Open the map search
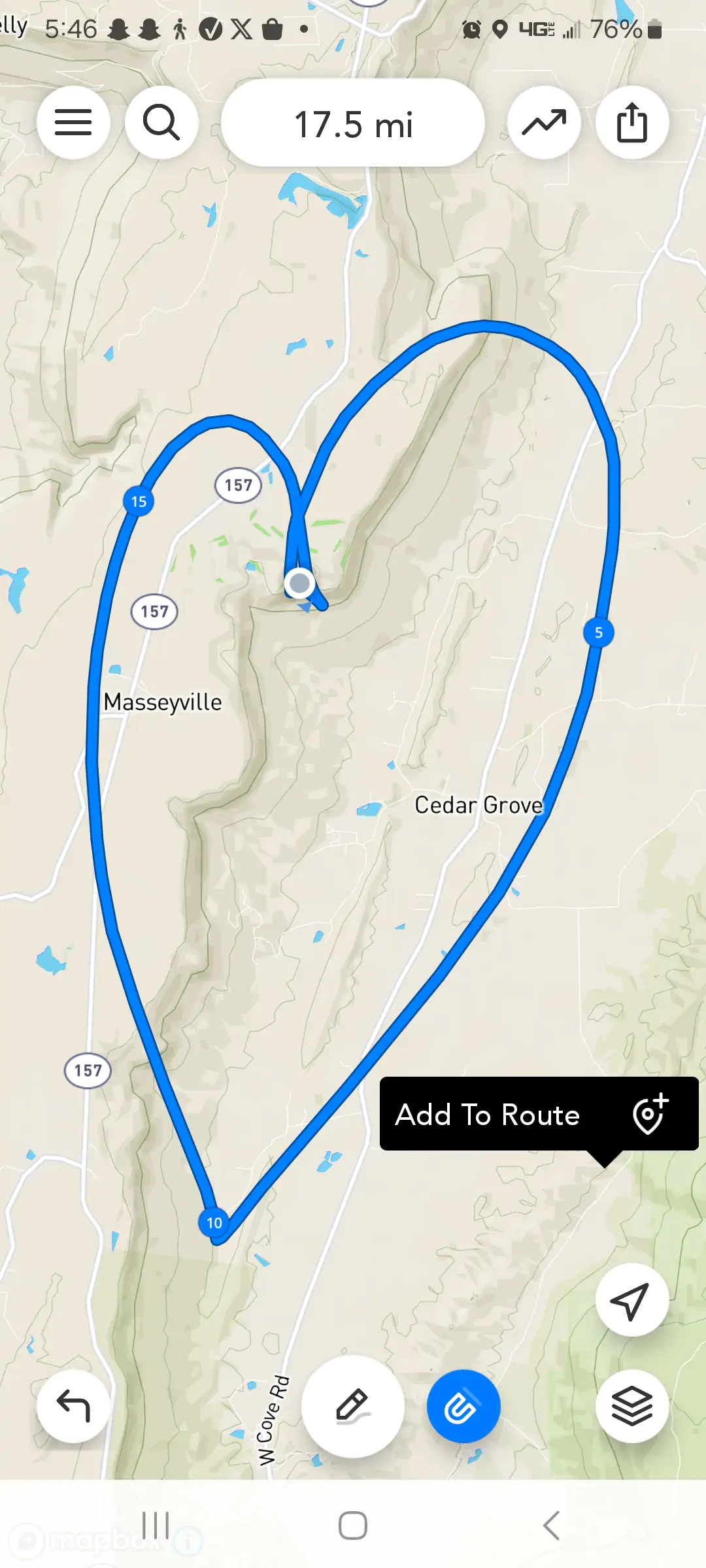Viewport: 706px width, 1568px height. point(161,122)
